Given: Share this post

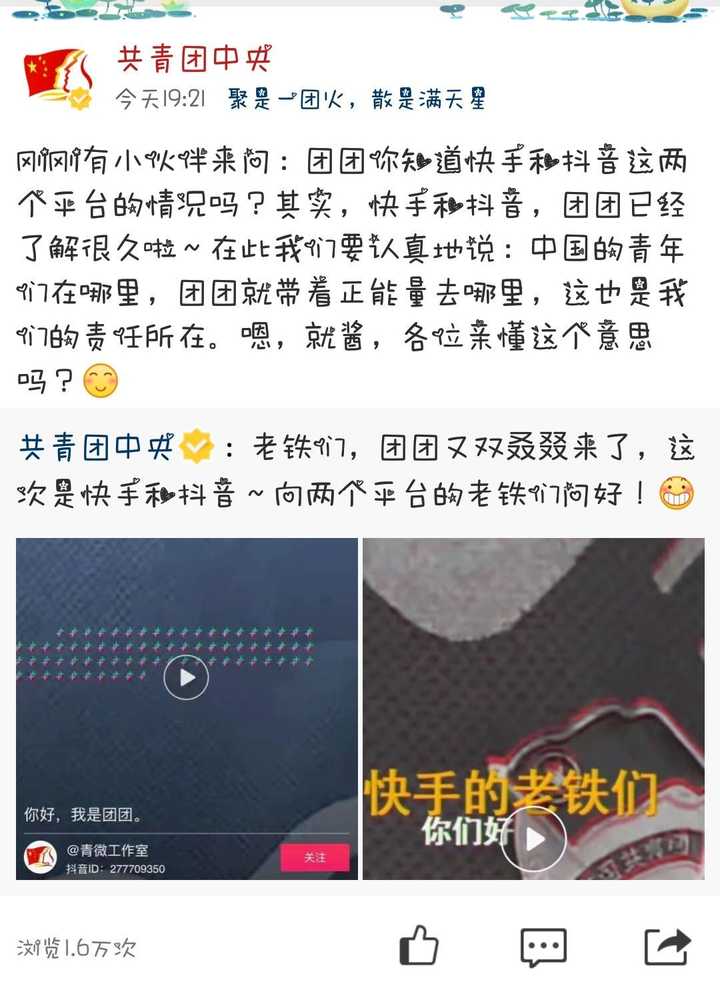Looking at the screenshot, I should [666, 944].
